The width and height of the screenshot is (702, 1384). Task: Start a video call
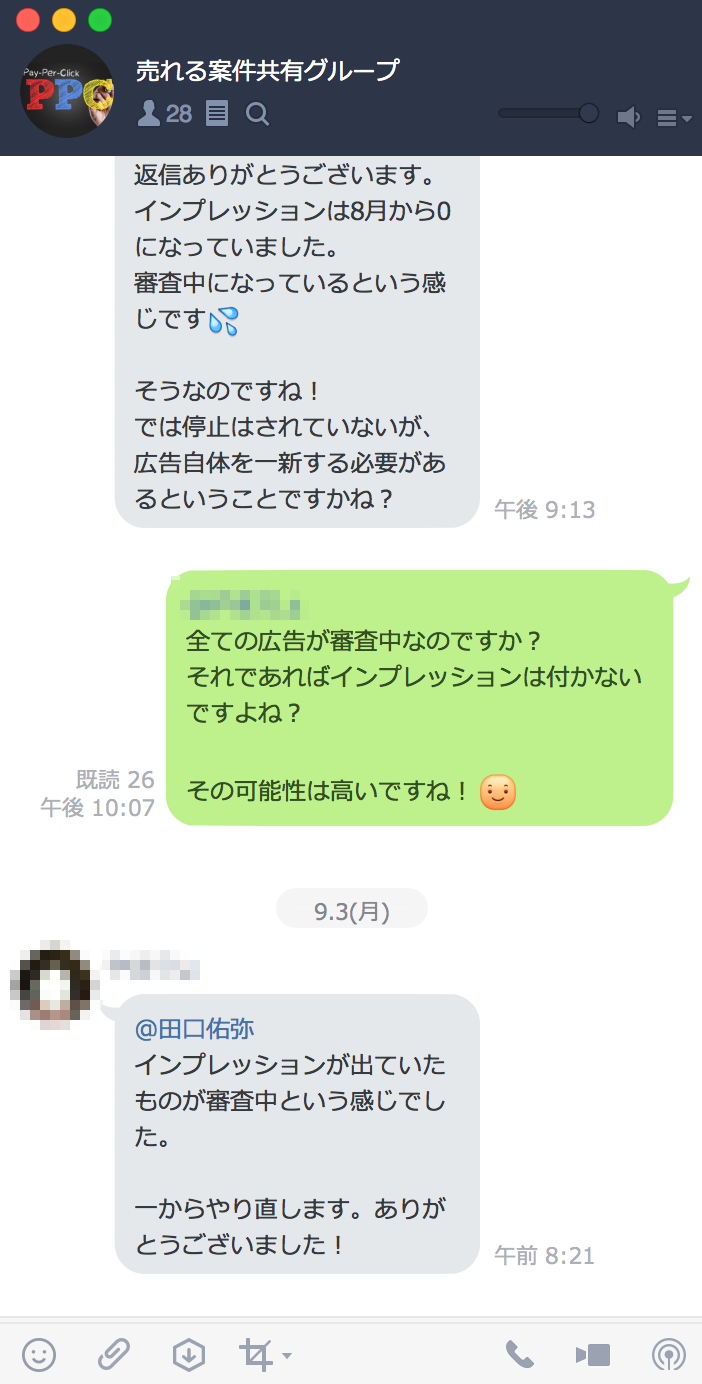pos(592,1355)
